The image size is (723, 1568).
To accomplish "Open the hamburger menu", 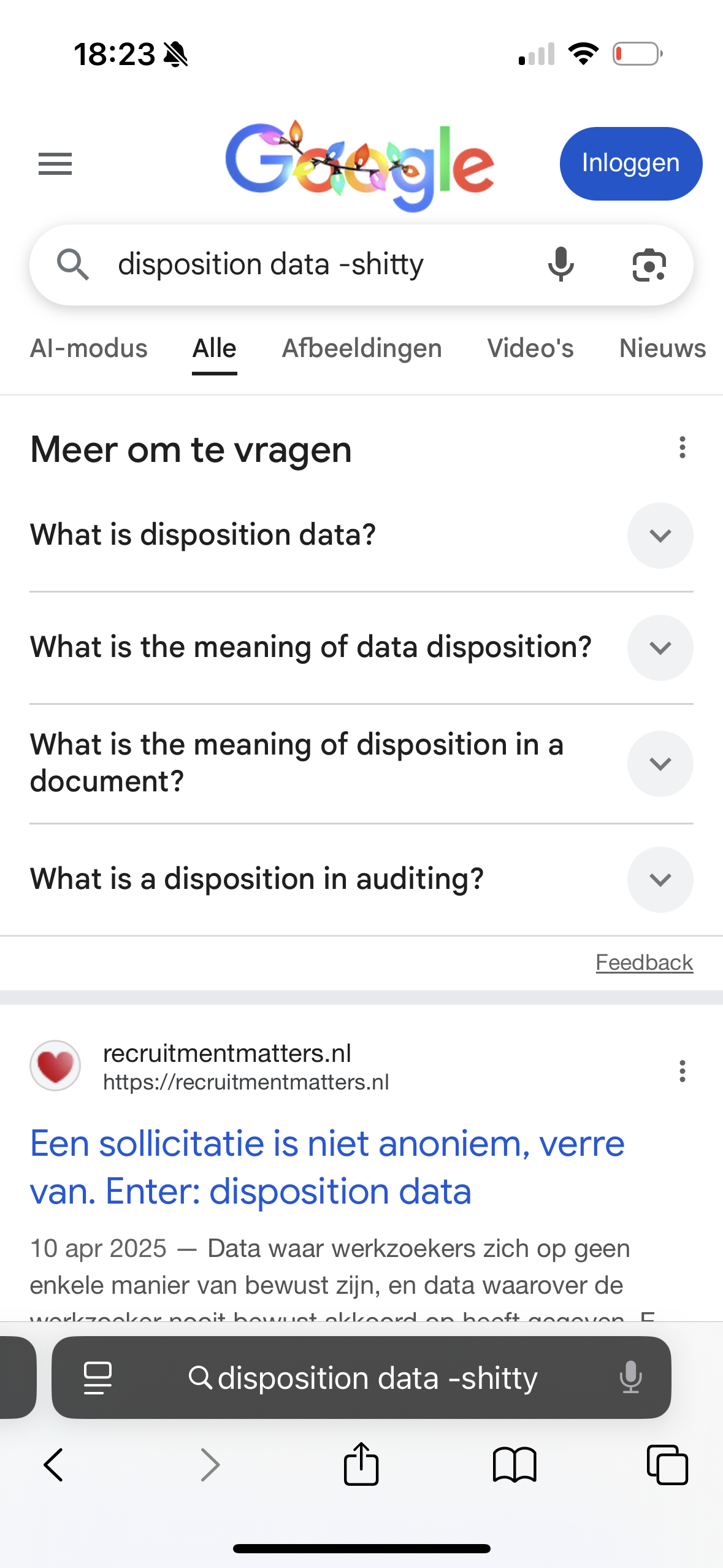I will tap(55, 164).
